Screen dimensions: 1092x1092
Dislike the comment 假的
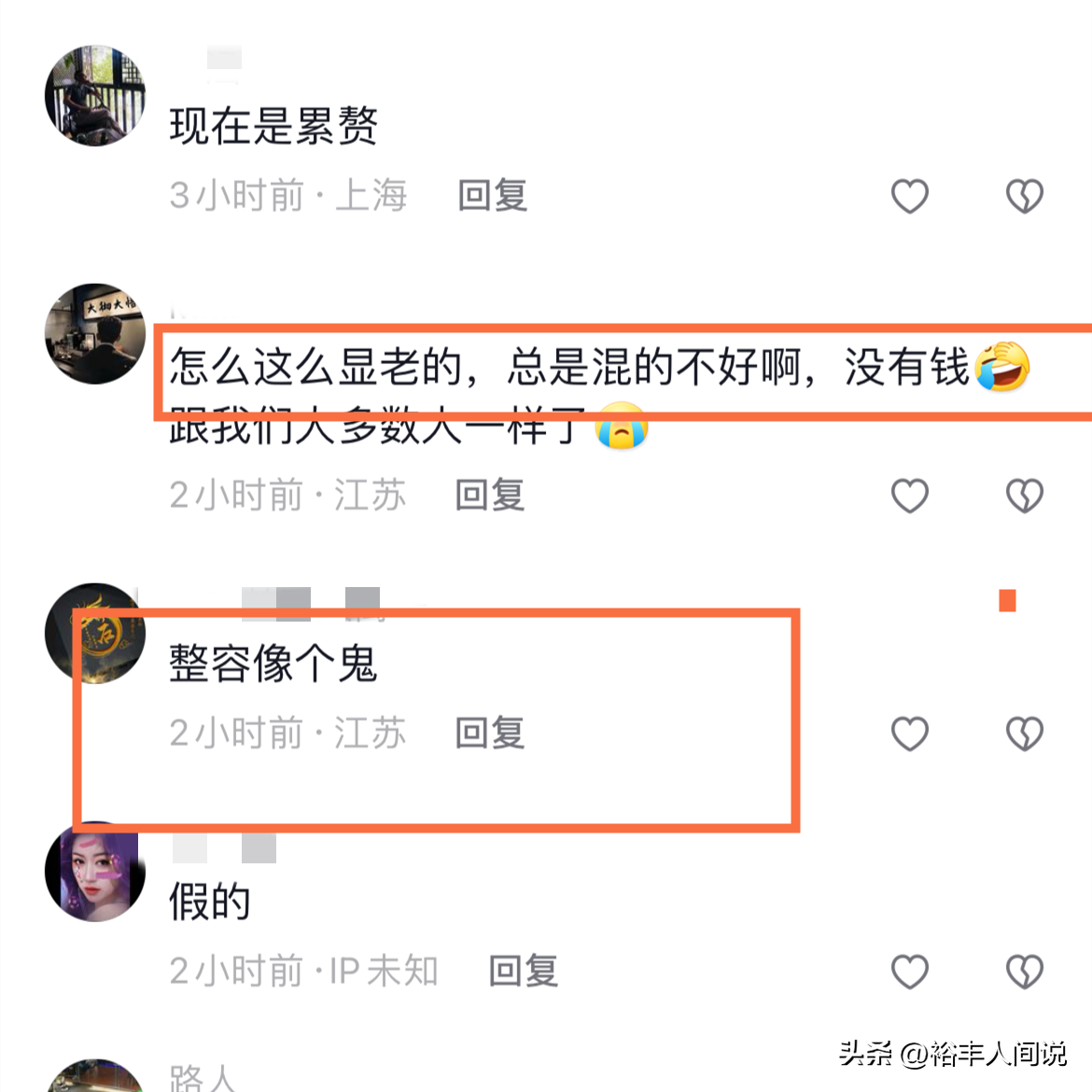[1024, 972]
